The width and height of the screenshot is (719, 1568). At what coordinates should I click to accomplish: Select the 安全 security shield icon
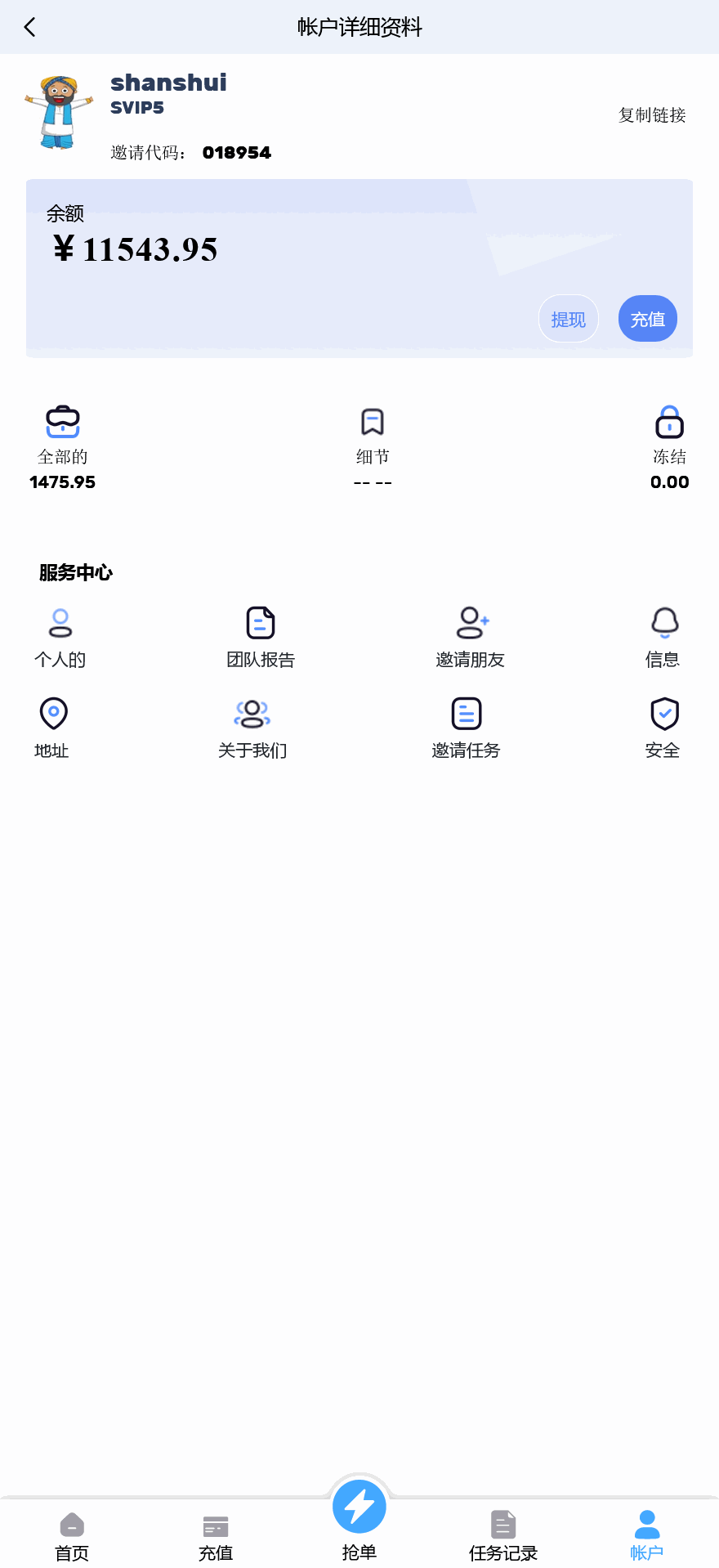pyautogui.click(x=663, y=714)
